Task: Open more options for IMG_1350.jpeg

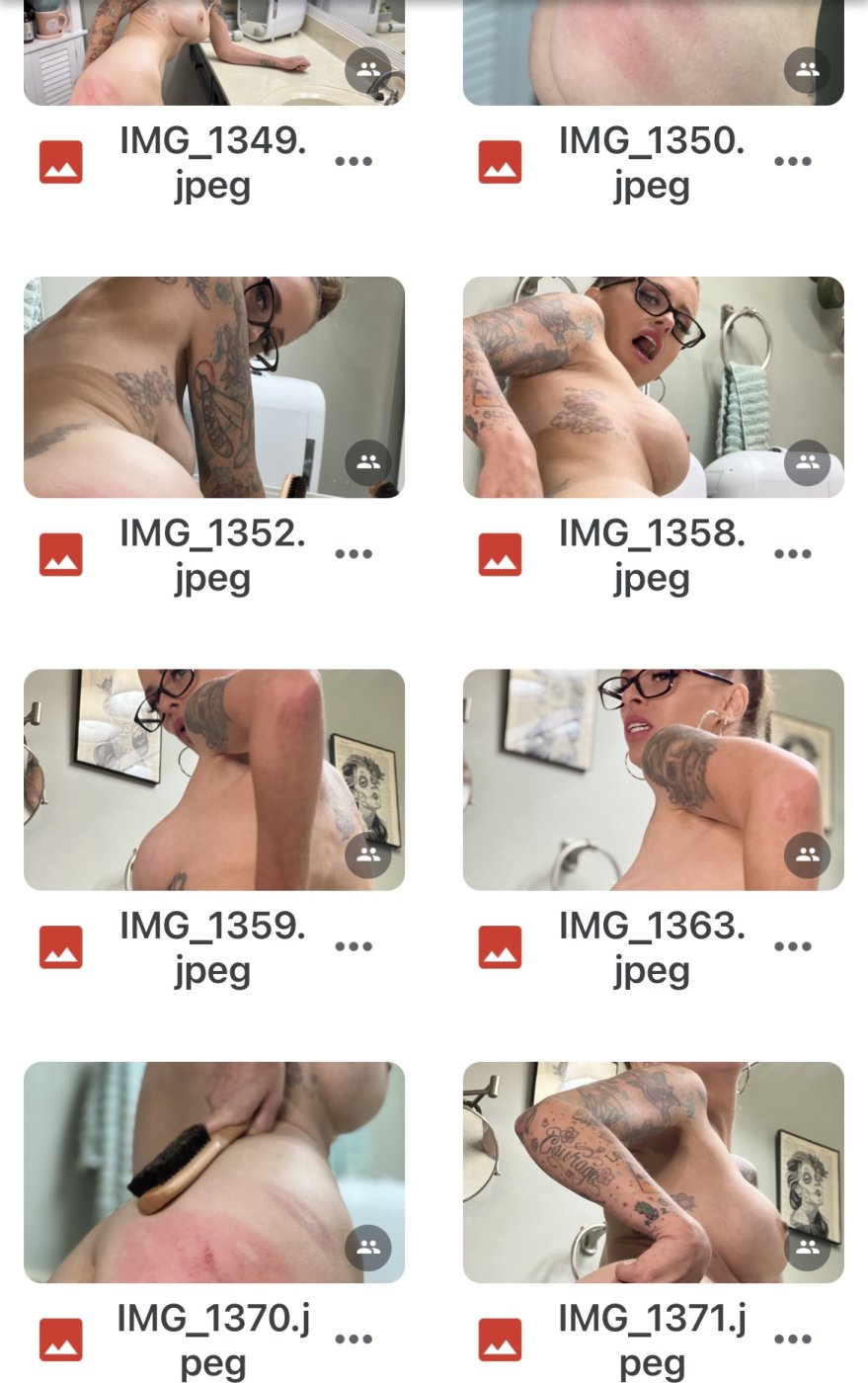Action: click(793, 161)
